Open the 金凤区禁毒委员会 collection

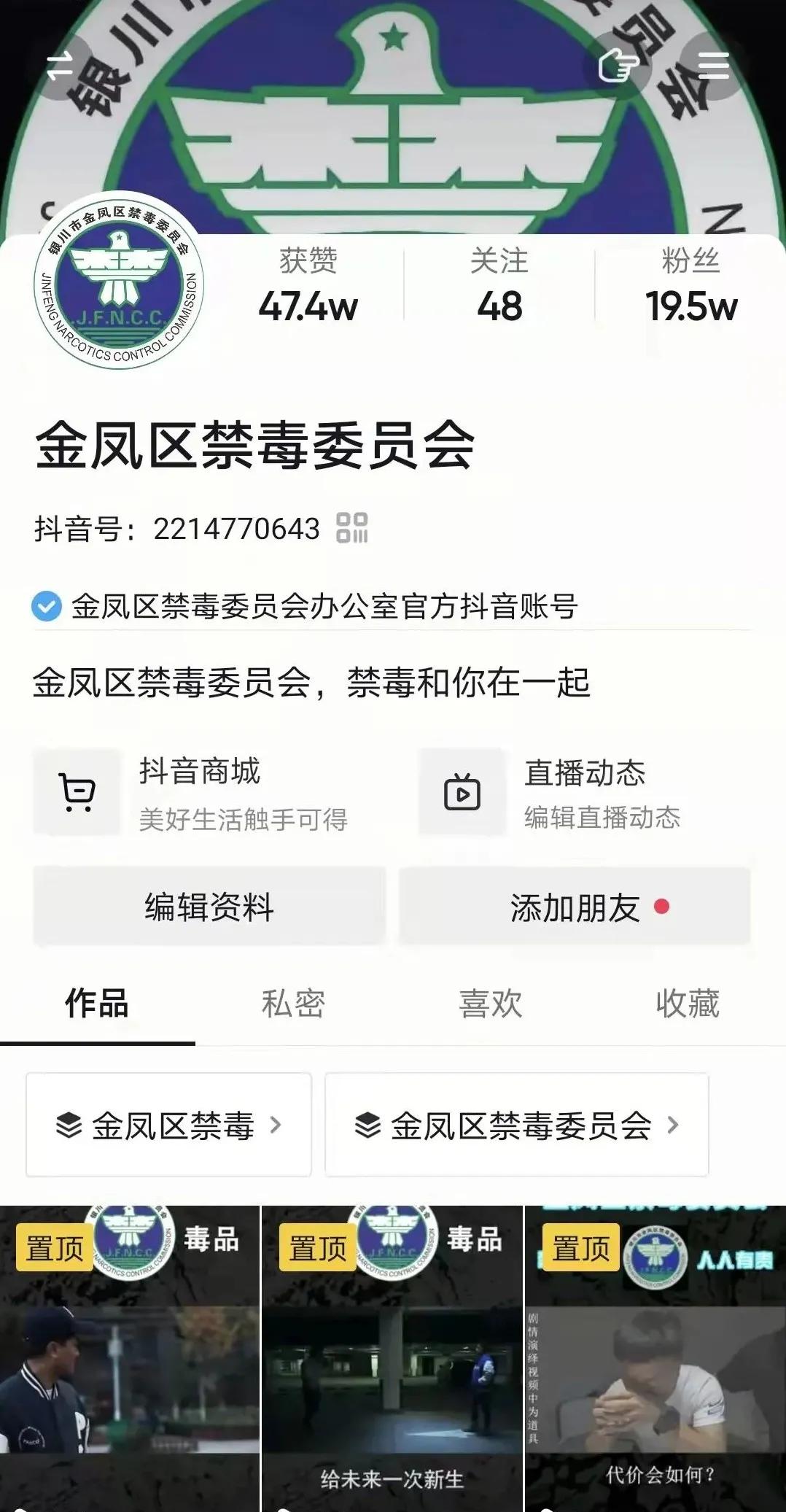(517, 1125)
